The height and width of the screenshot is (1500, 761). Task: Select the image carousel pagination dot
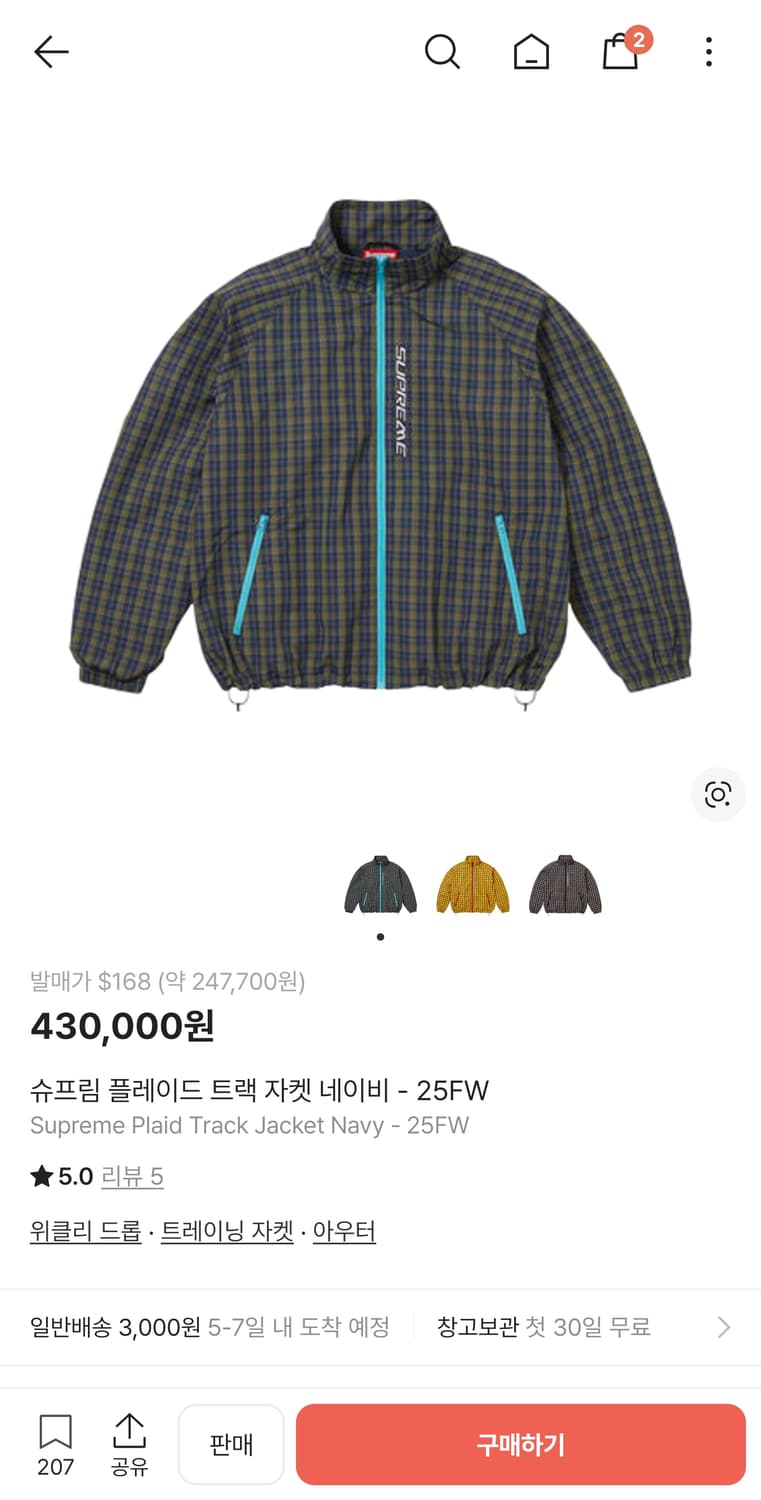[380, 937]
